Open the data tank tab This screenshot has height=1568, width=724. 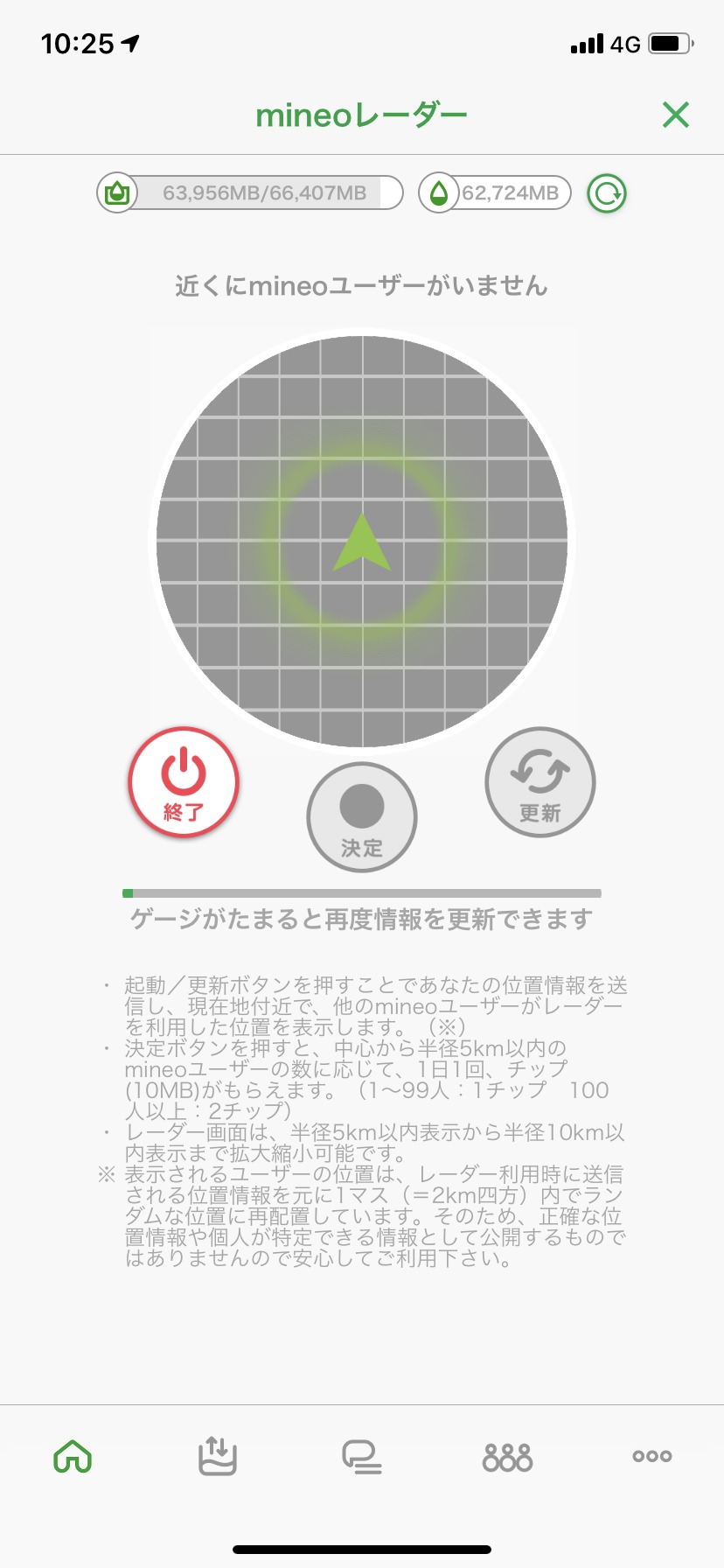[x=217, y=1456]
